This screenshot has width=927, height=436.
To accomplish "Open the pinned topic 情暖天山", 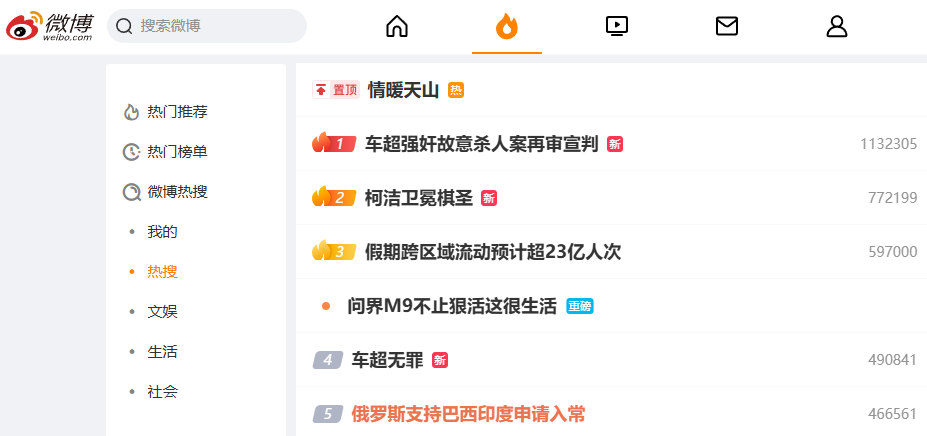I will [x=404, y=90].
